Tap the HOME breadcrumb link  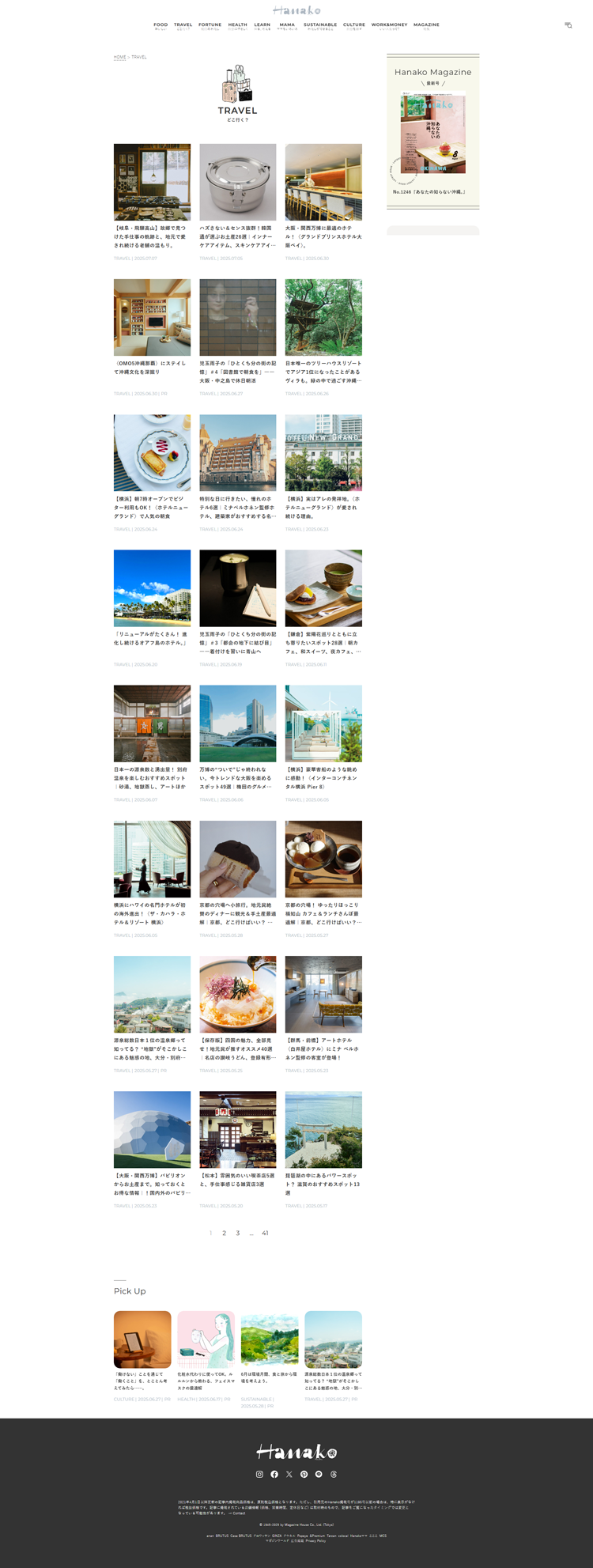point(119,57)
